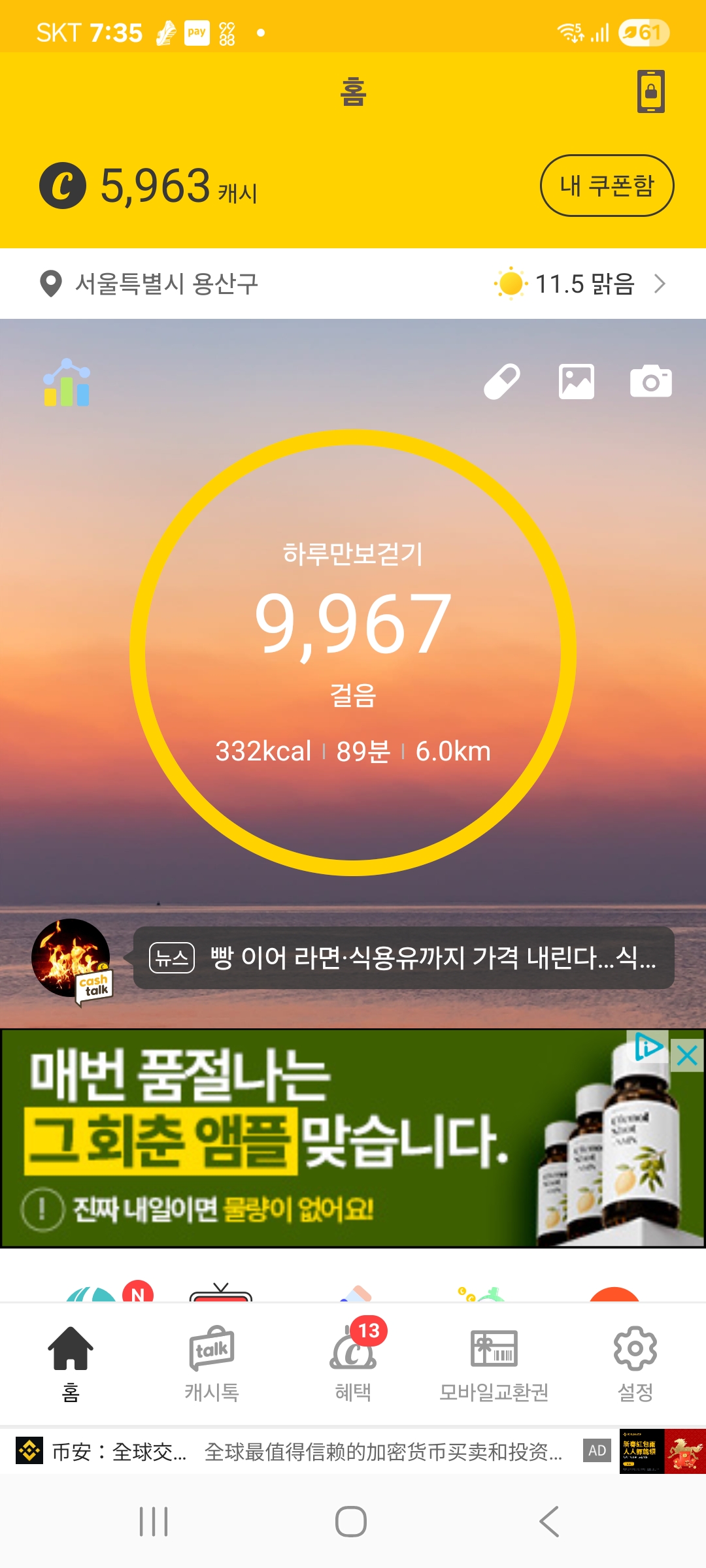Viewport: 706px width, 1568px height.
Task: Go back using the system back button
Action: pyautogui.click(x=549, y=1522)
